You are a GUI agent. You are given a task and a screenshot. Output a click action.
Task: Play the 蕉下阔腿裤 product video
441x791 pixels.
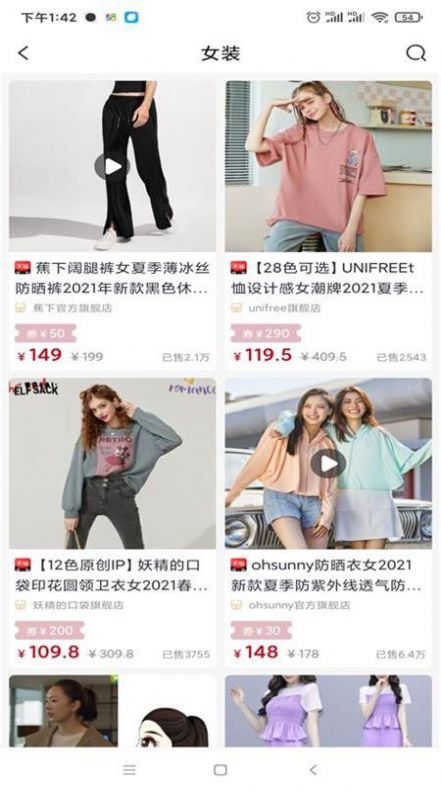coord(112,167)
